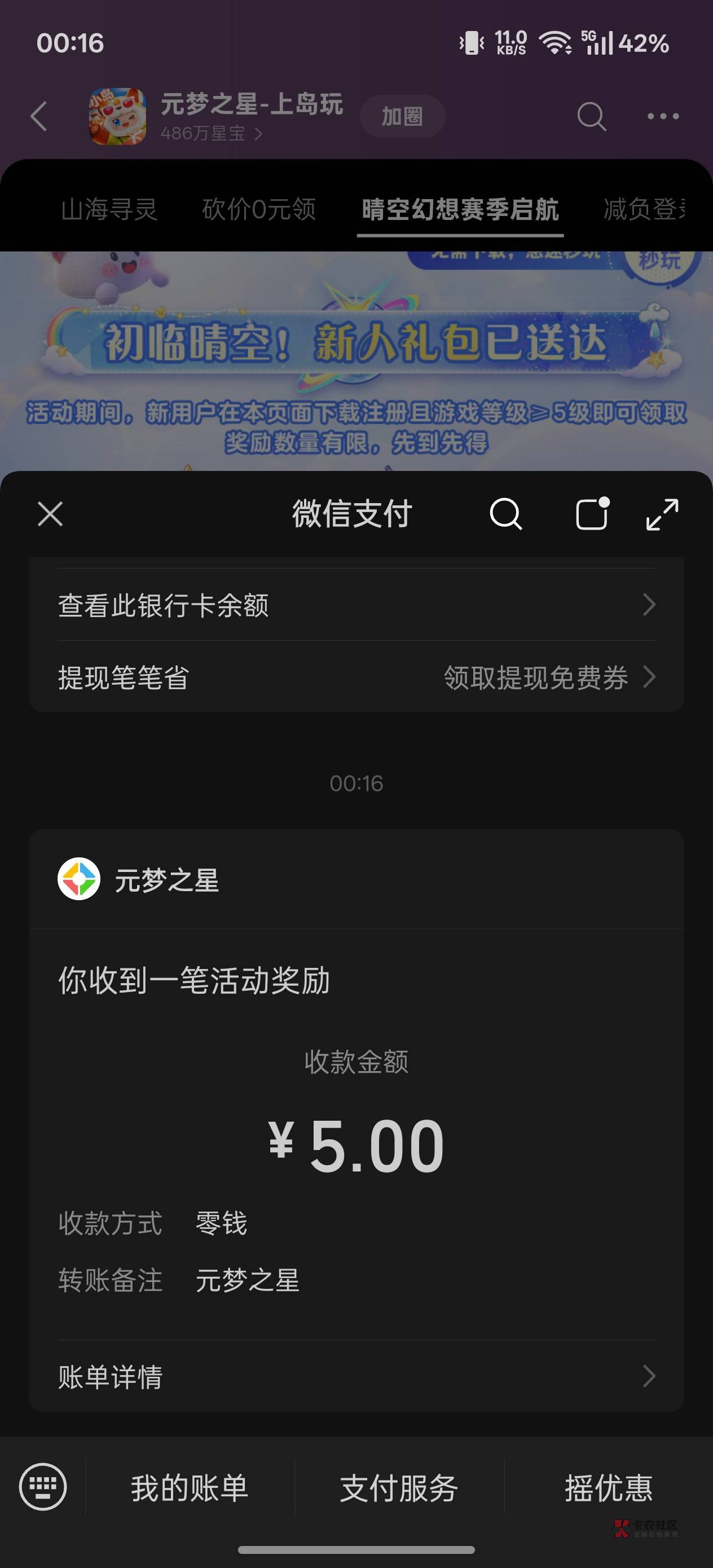Switch to the keyboard input icon
713x1568 pixels.
pyautogui.click(x=43, y=1486)
